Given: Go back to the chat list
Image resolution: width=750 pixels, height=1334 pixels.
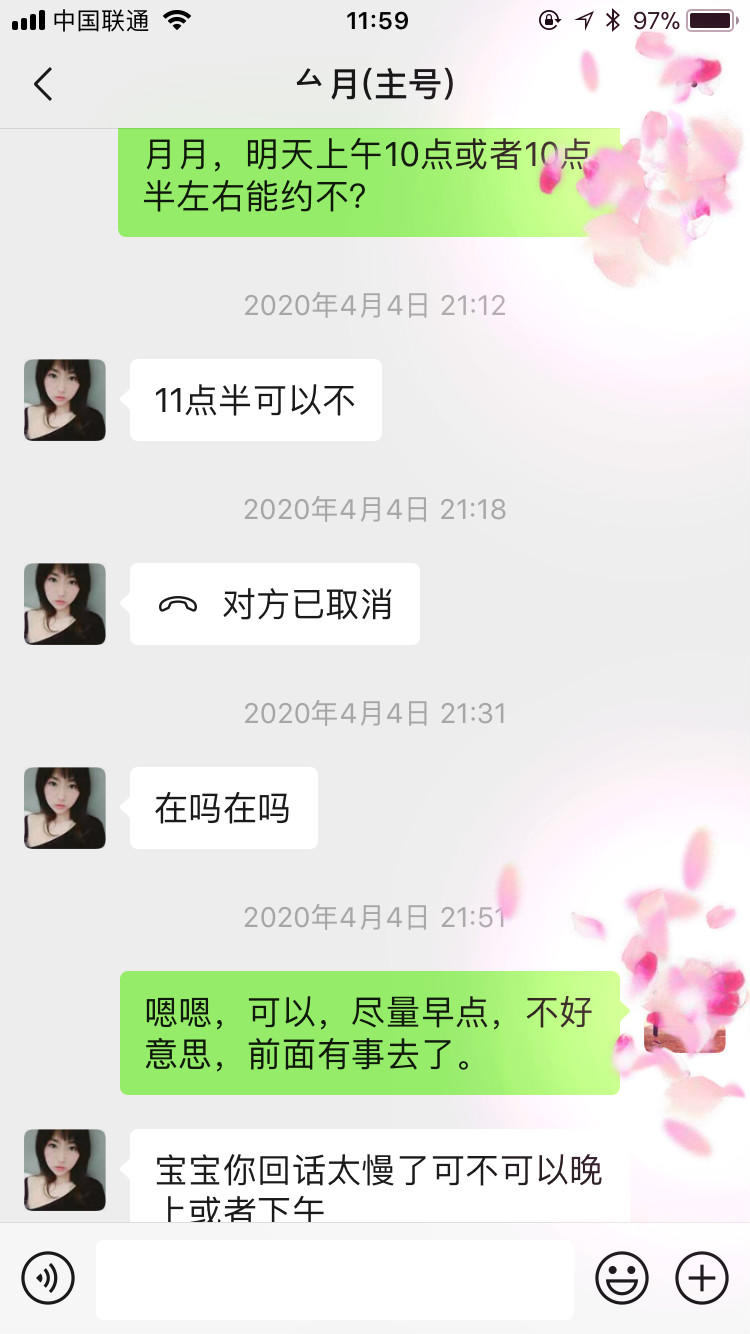Looking at the screenshot, I should click(42, 85).
